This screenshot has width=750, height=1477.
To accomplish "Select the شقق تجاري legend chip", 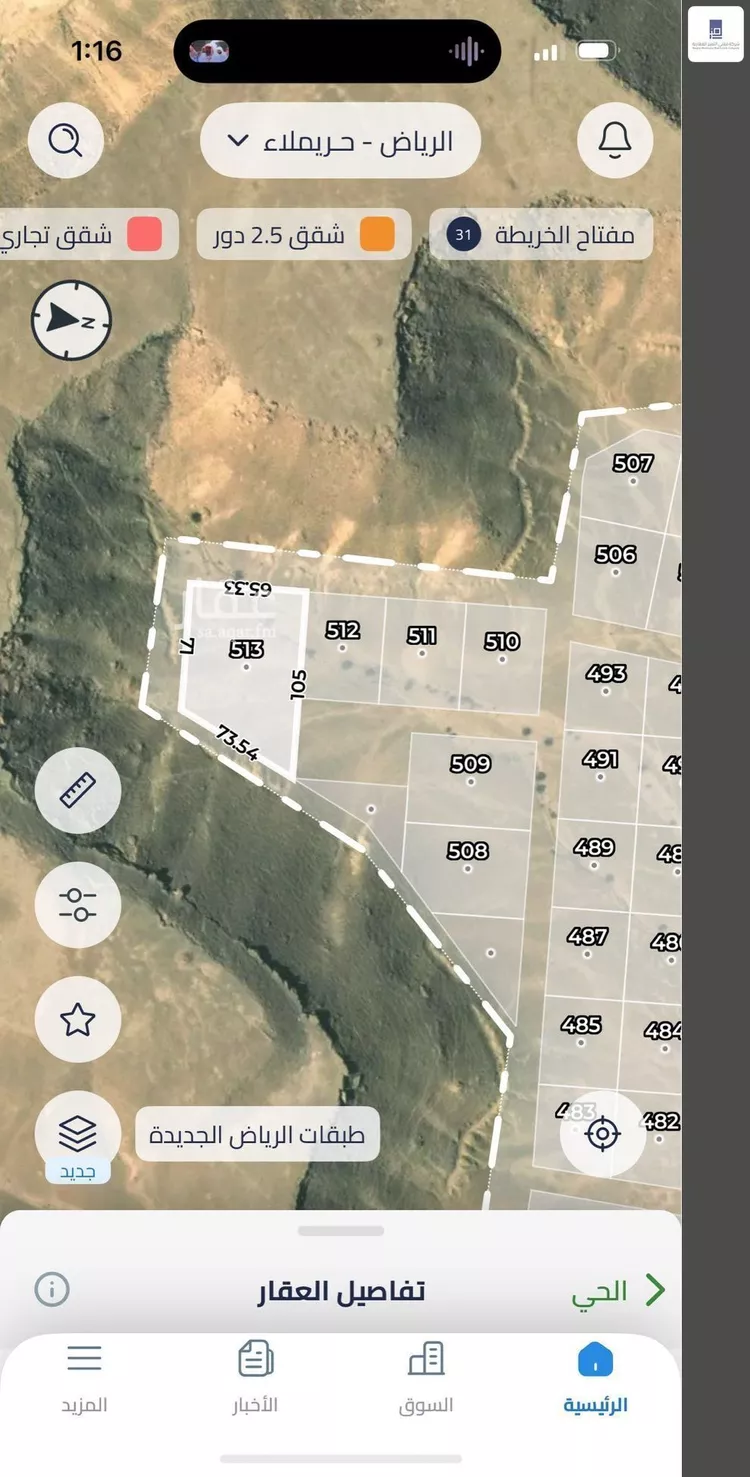I will (88, 235).
